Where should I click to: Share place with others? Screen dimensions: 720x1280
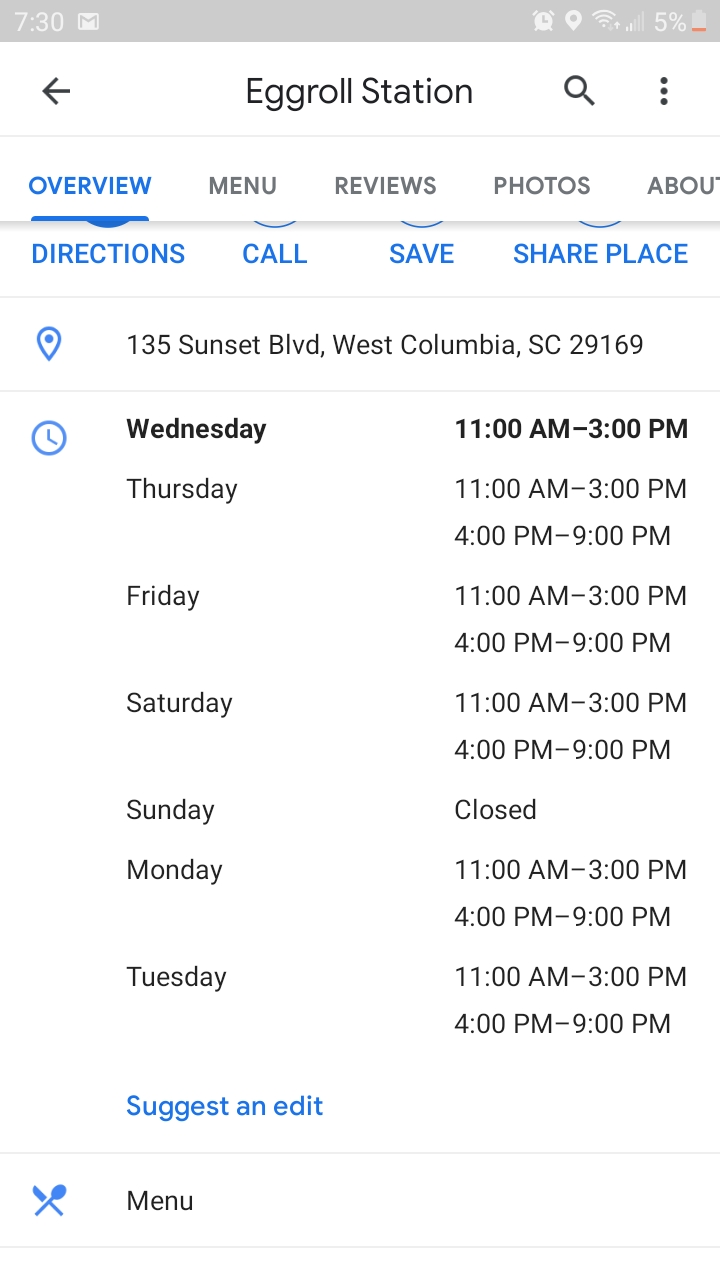pos(600,253)
